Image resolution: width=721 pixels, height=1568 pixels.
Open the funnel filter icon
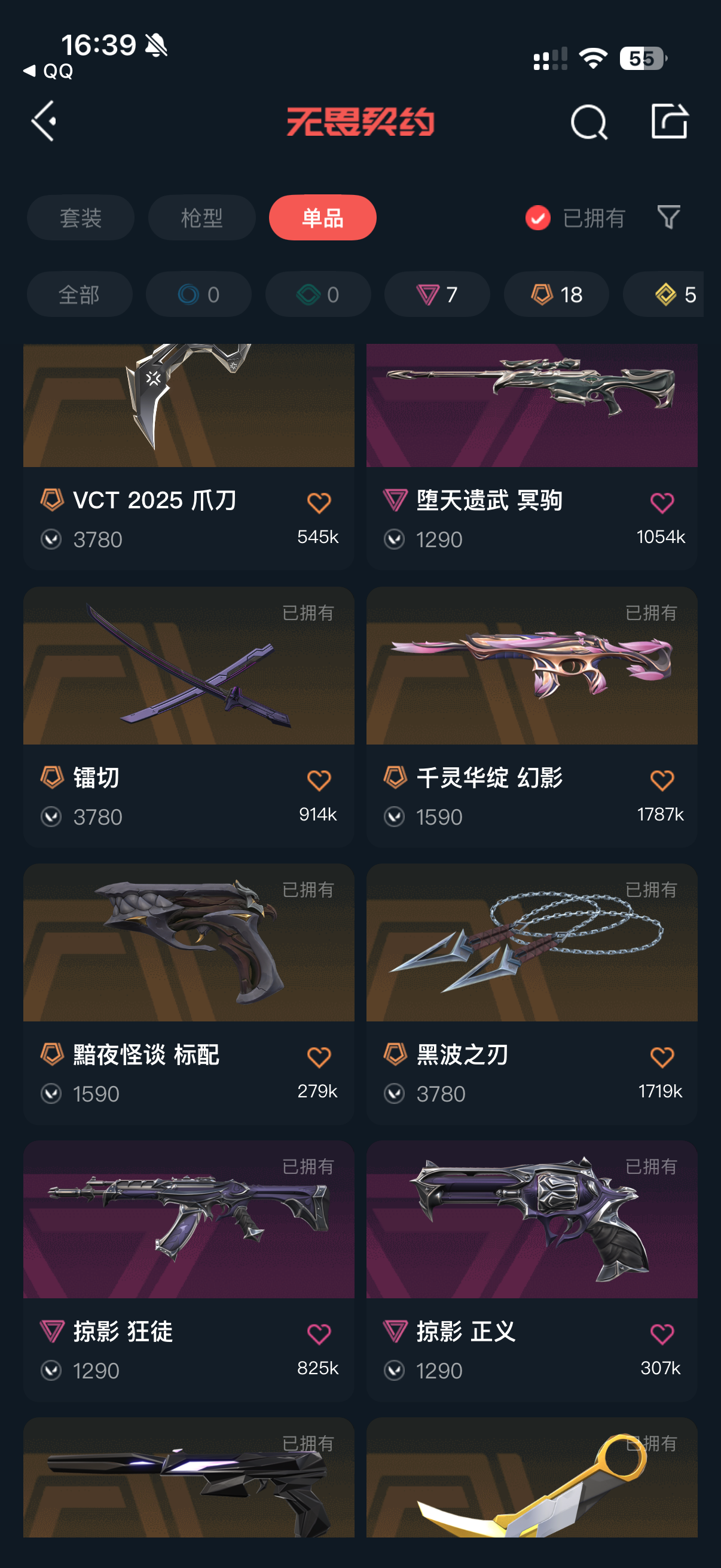668,217
